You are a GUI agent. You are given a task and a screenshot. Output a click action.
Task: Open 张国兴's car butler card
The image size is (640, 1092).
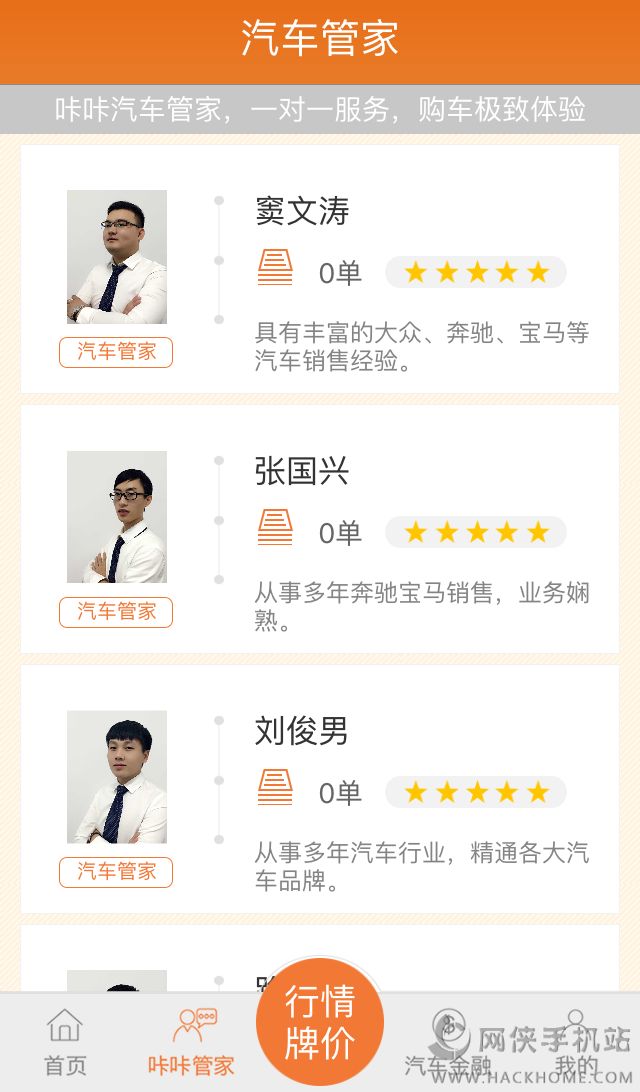[320, 529]
